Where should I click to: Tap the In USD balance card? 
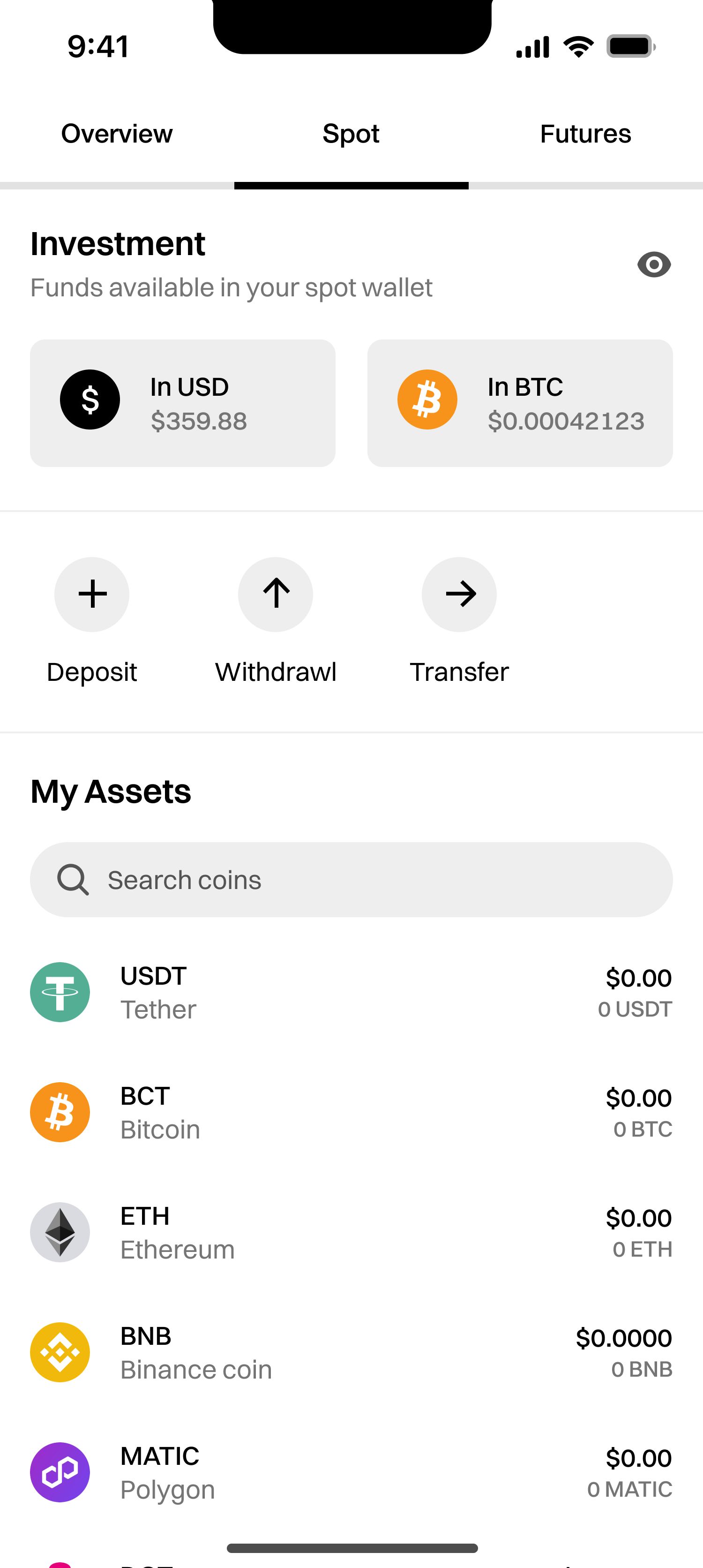[x=182, y=403]
